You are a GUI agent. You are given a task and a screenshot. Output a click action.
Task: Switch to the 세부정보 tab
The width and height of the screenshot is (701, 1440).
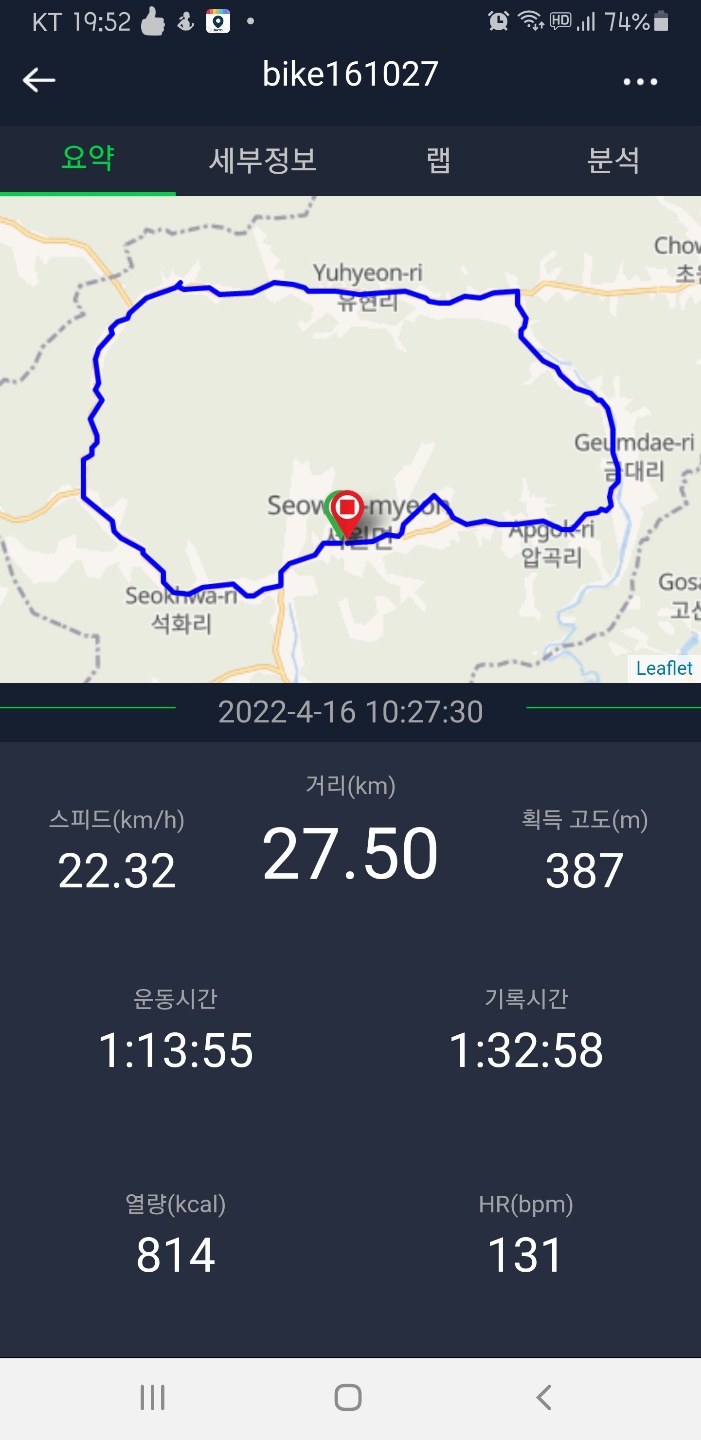pyautogui.click(x=263, y=160)
